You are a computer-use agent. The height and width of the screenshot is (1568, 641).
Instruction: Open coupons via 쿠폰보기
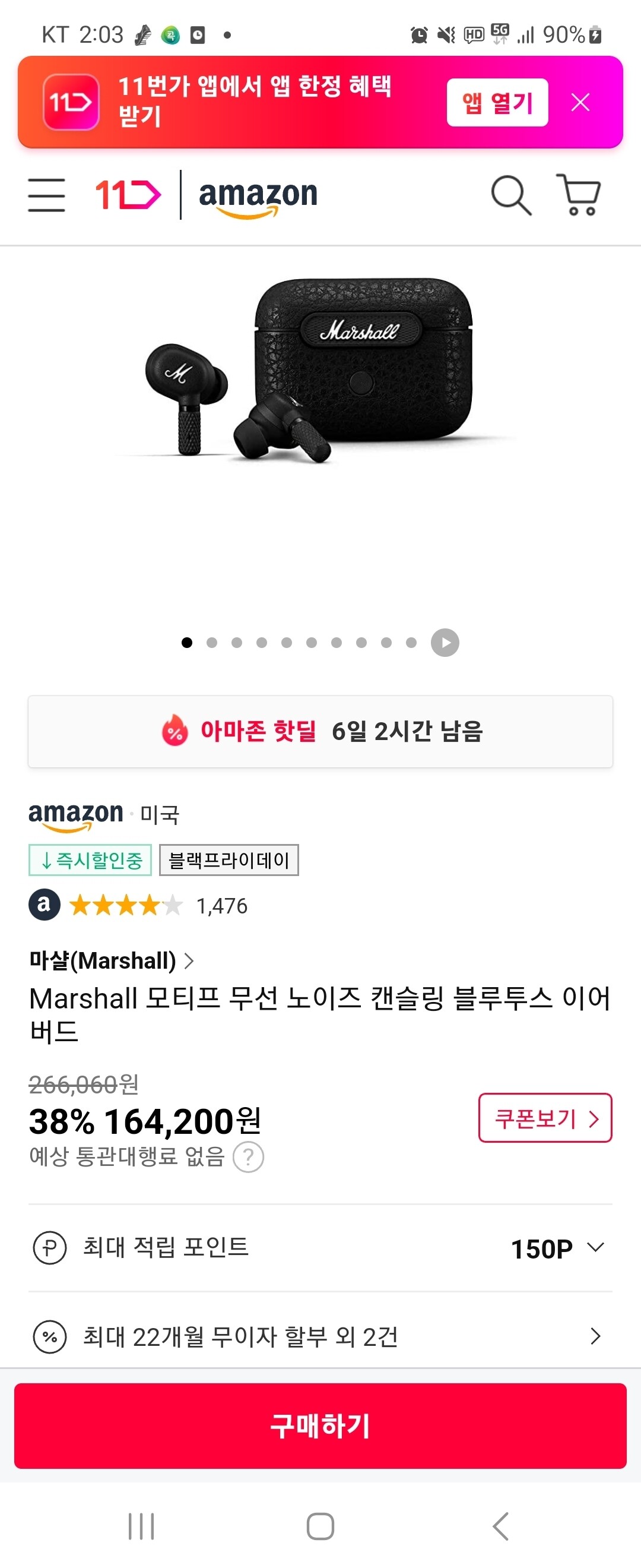pyautogui.click(x=545, y=1120)
